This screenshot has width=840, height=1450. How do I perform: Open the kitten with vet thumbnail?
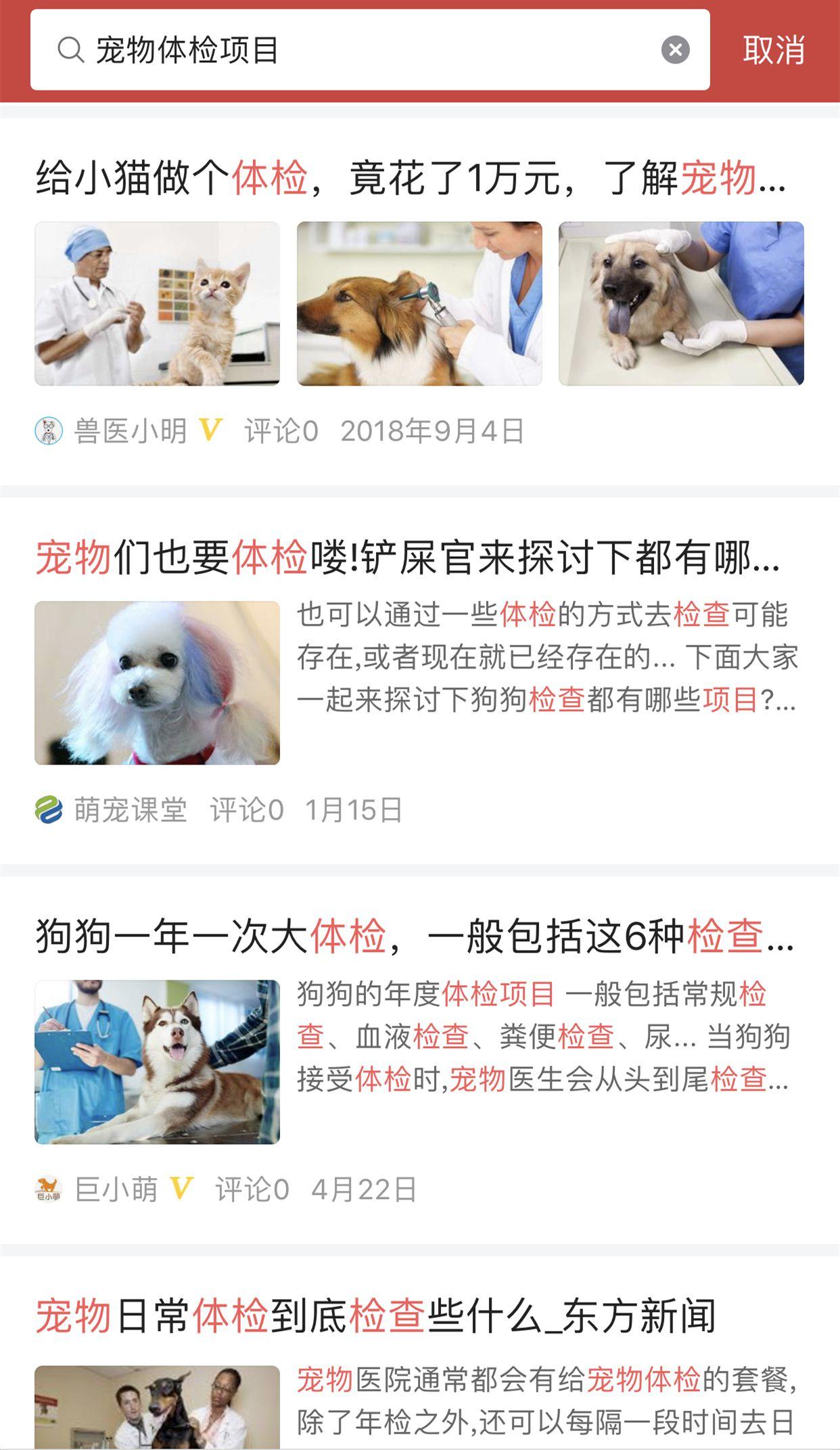157,304
